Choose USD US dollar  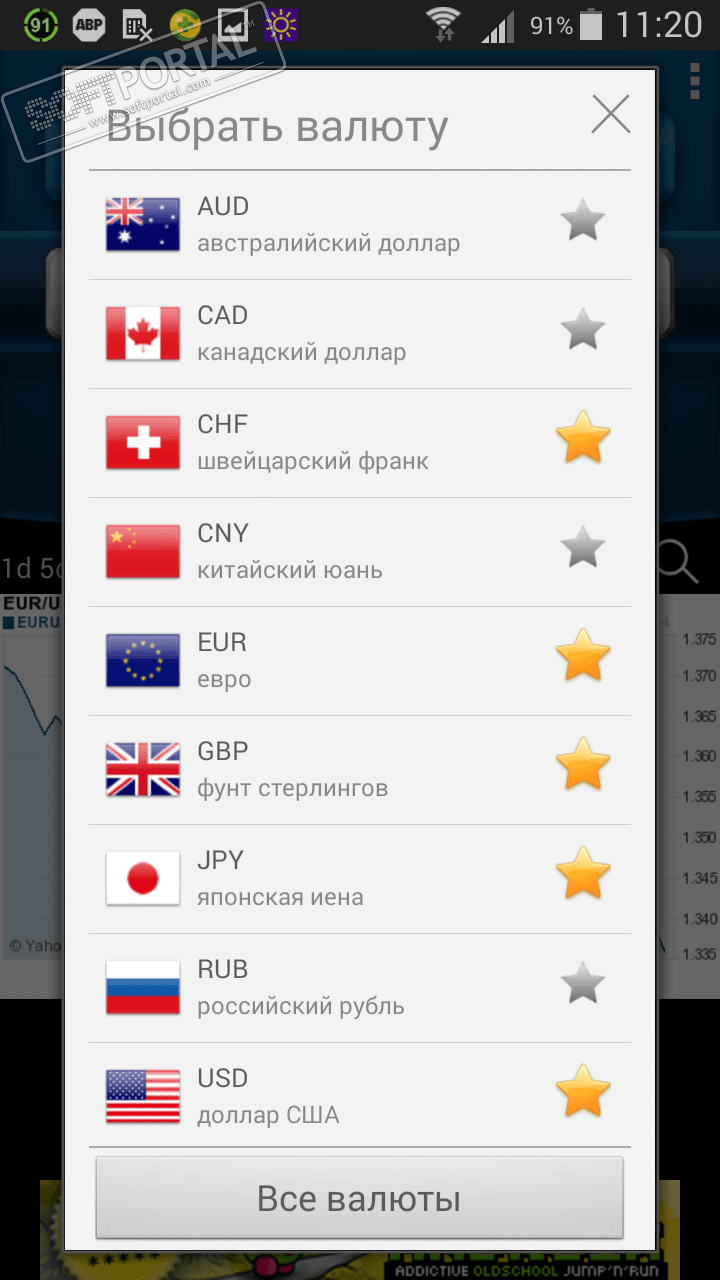[328, 1097]
